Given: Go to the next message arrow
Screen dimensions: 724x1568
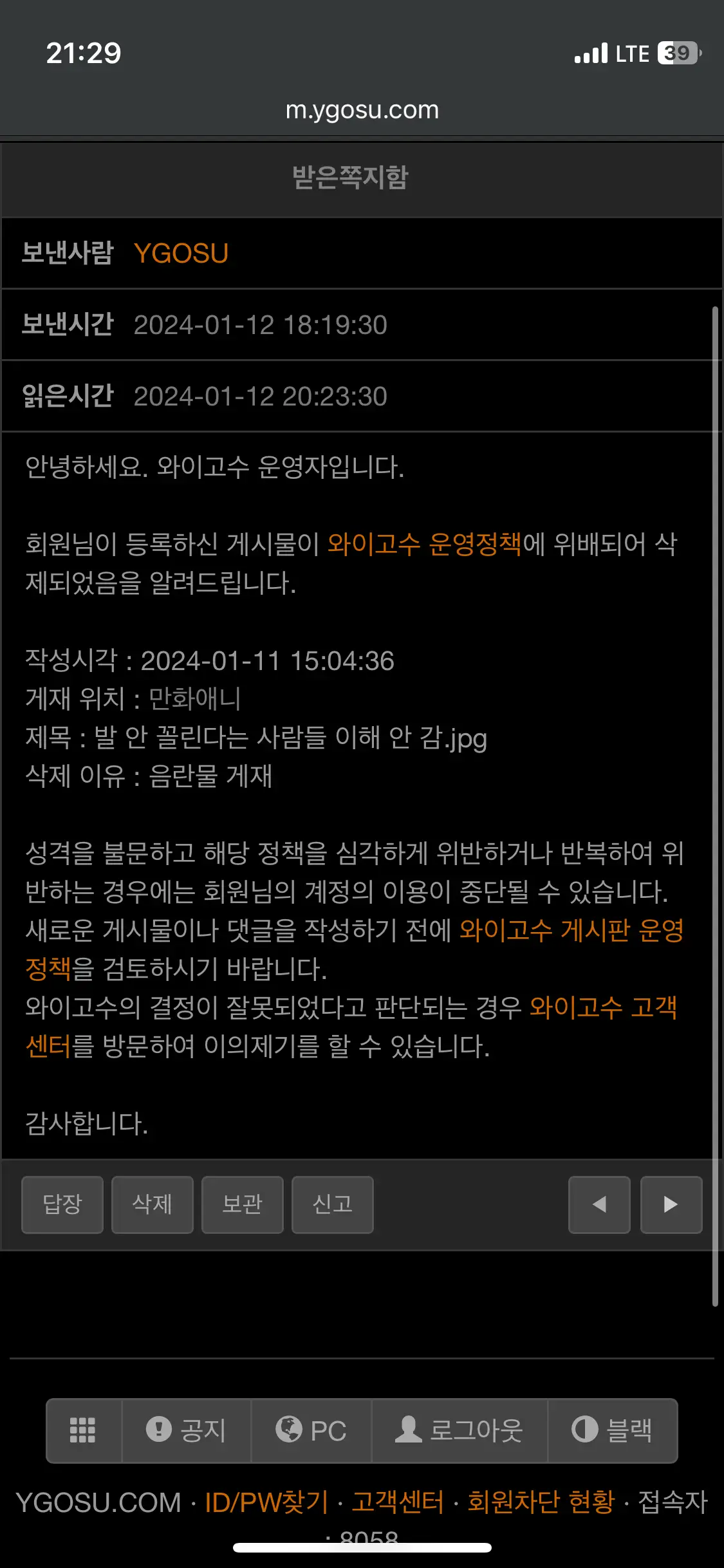Looking at the screenshot, I should [671, 1204].
